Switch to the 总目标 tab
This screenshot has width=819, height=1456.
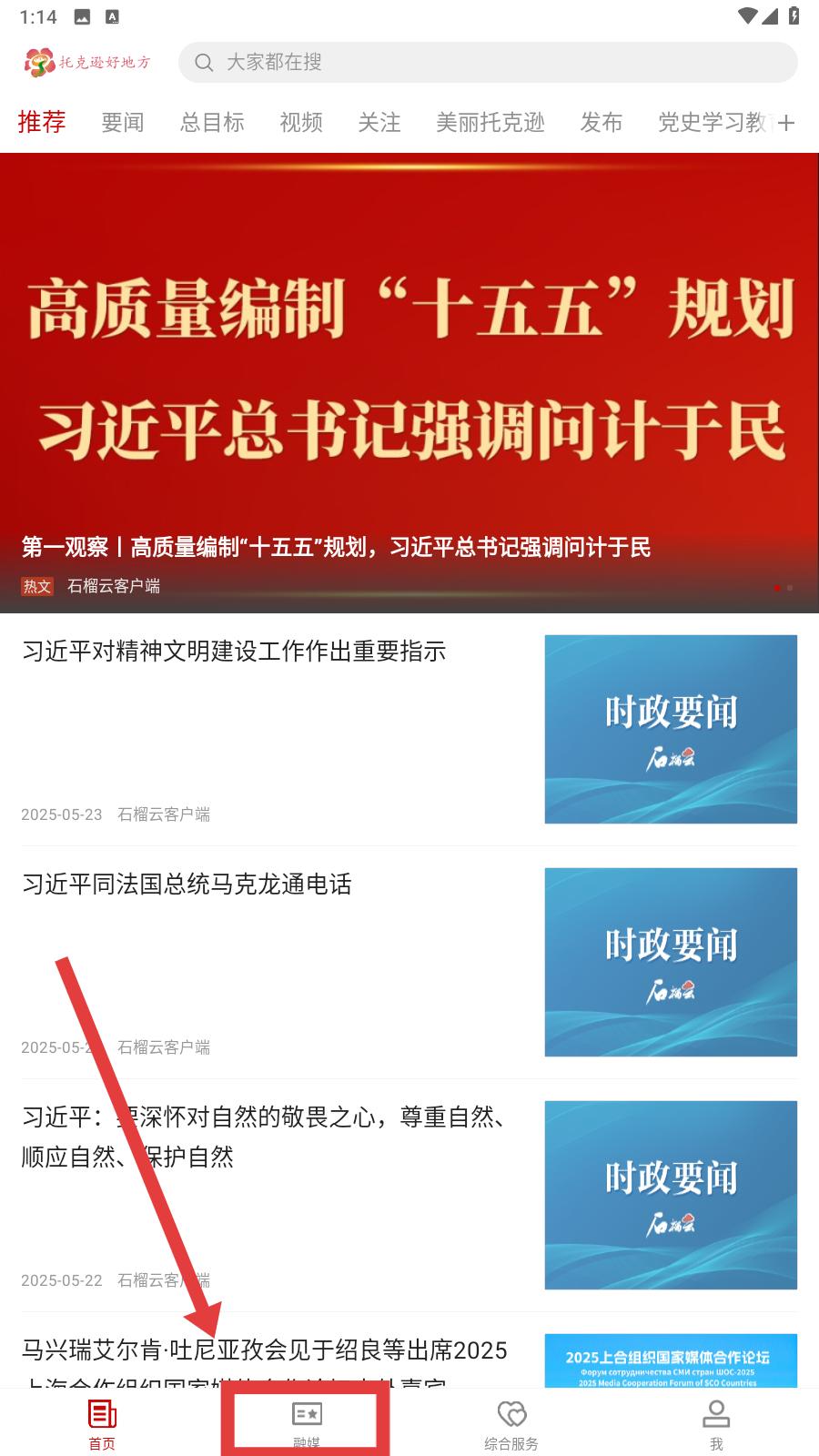(212, 122)
